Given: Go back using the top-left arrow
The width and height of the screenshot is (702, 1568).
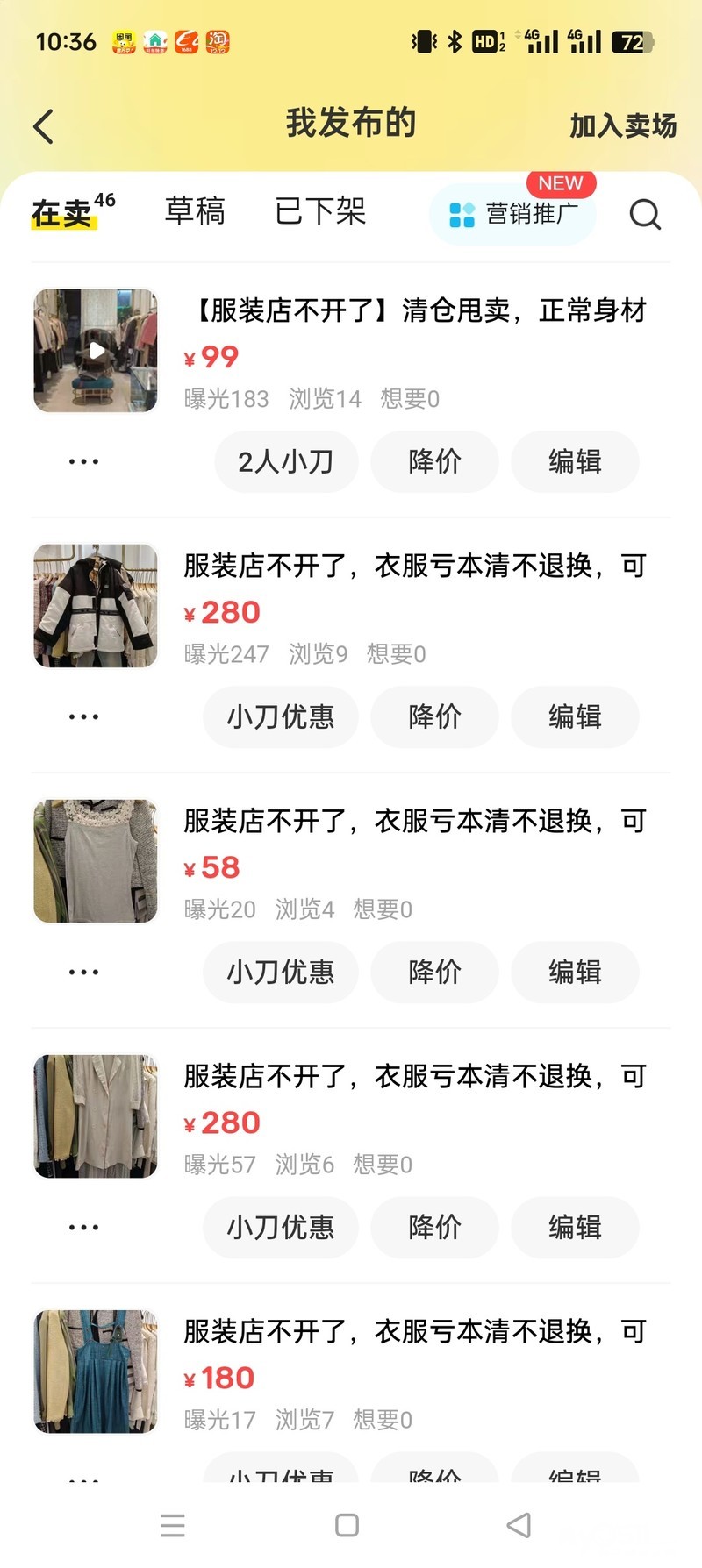Looking at the screenshot, I should coord(44,126).
